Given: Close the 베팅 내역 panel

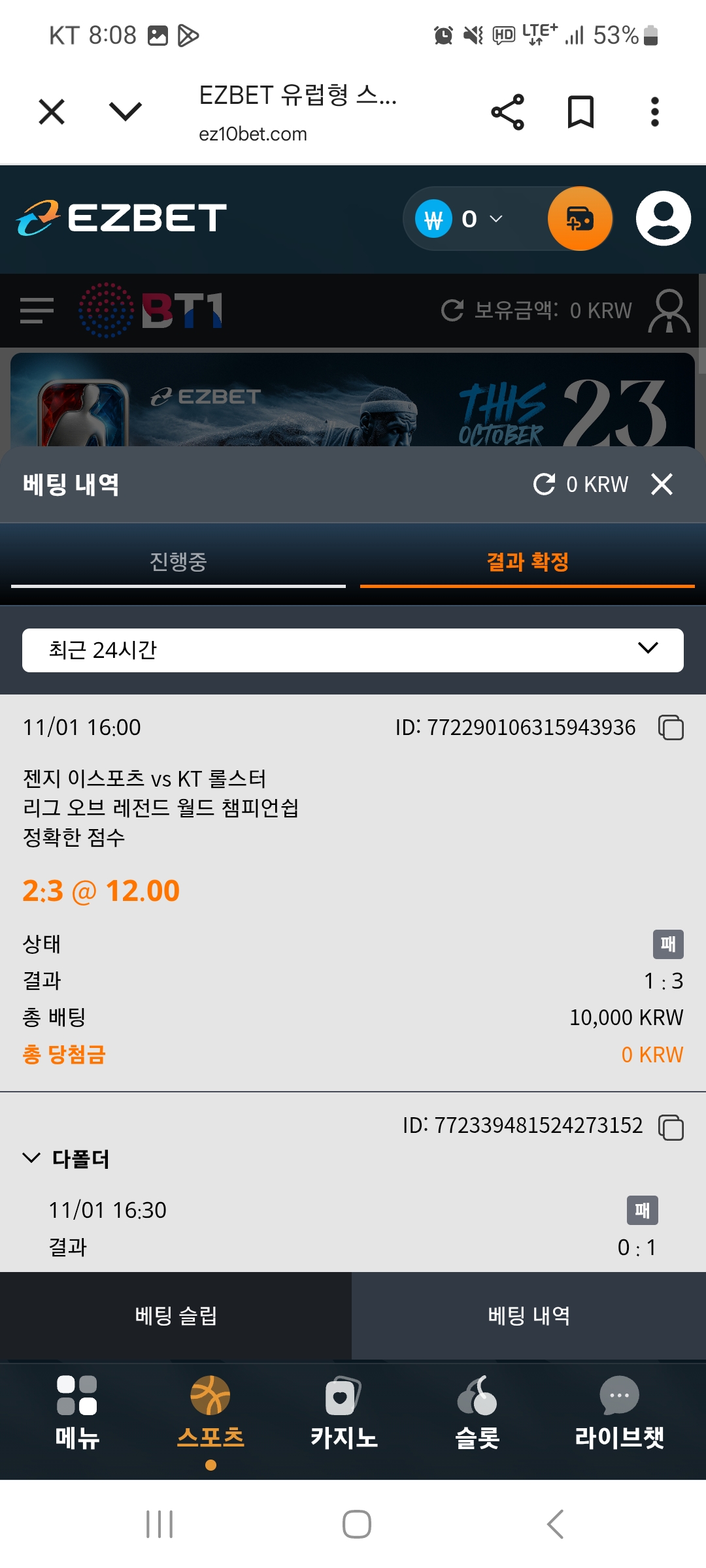Looking at the screenshot, I should (662, 484).
